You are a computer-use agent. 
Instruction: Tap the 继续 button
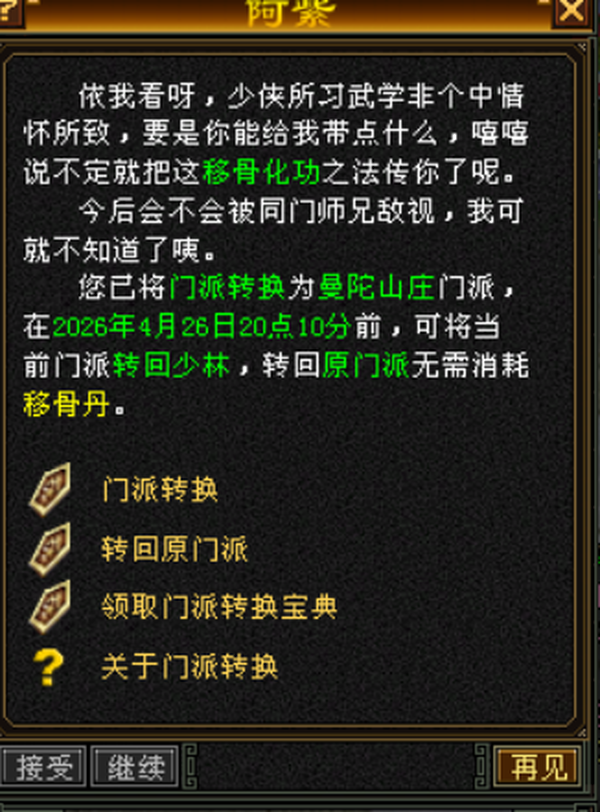[x=135, y=767]
